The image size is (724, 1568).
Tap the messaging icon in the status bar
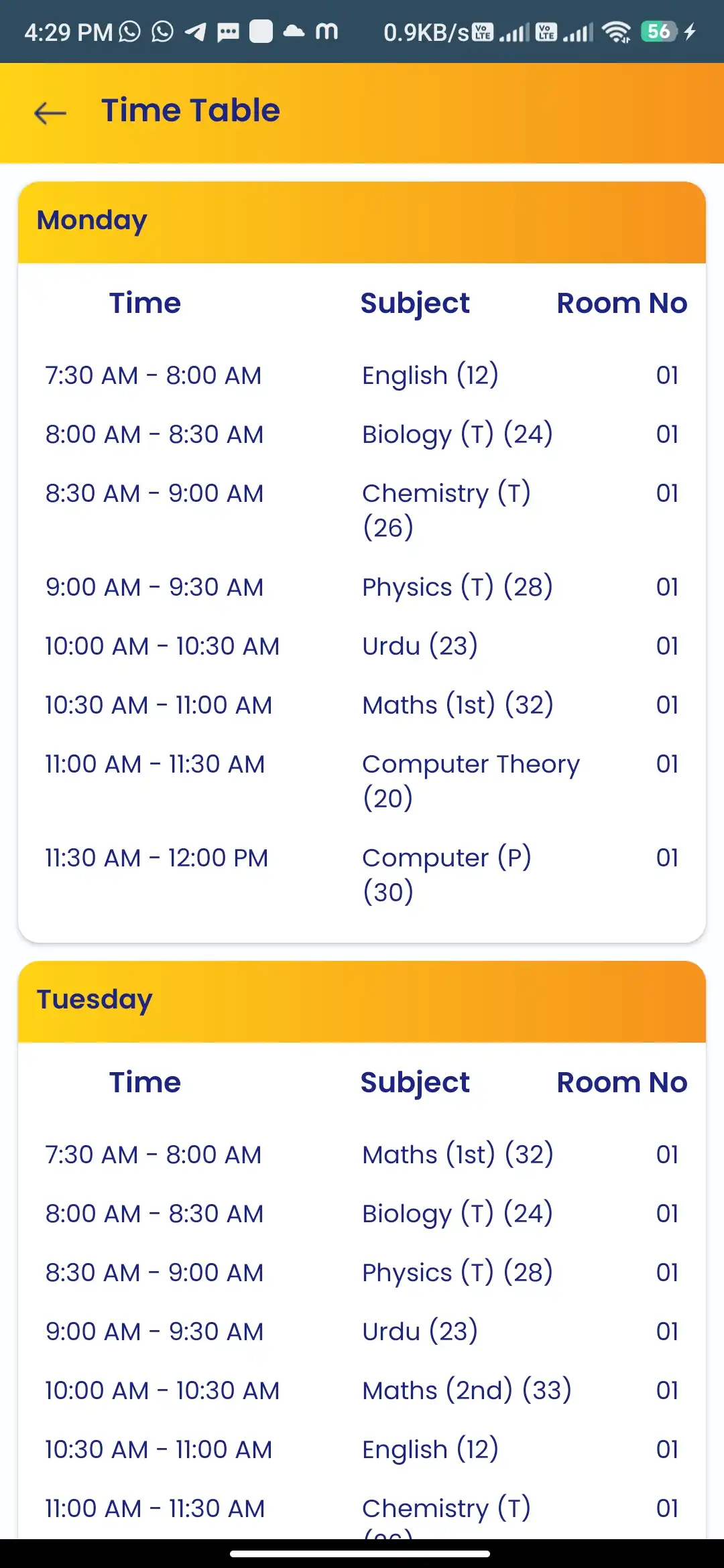tap(230, 31)
